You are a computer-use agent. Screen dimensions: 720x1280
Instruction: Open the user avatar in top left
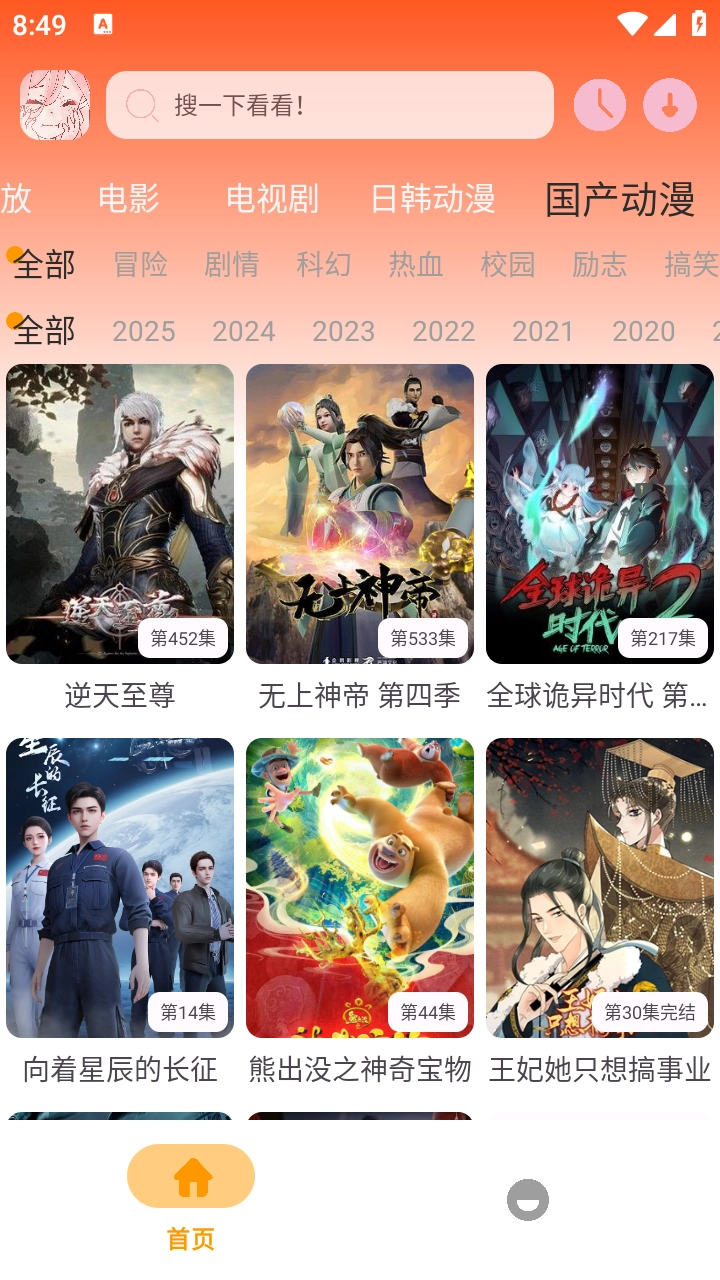click(x=55, y=104)
